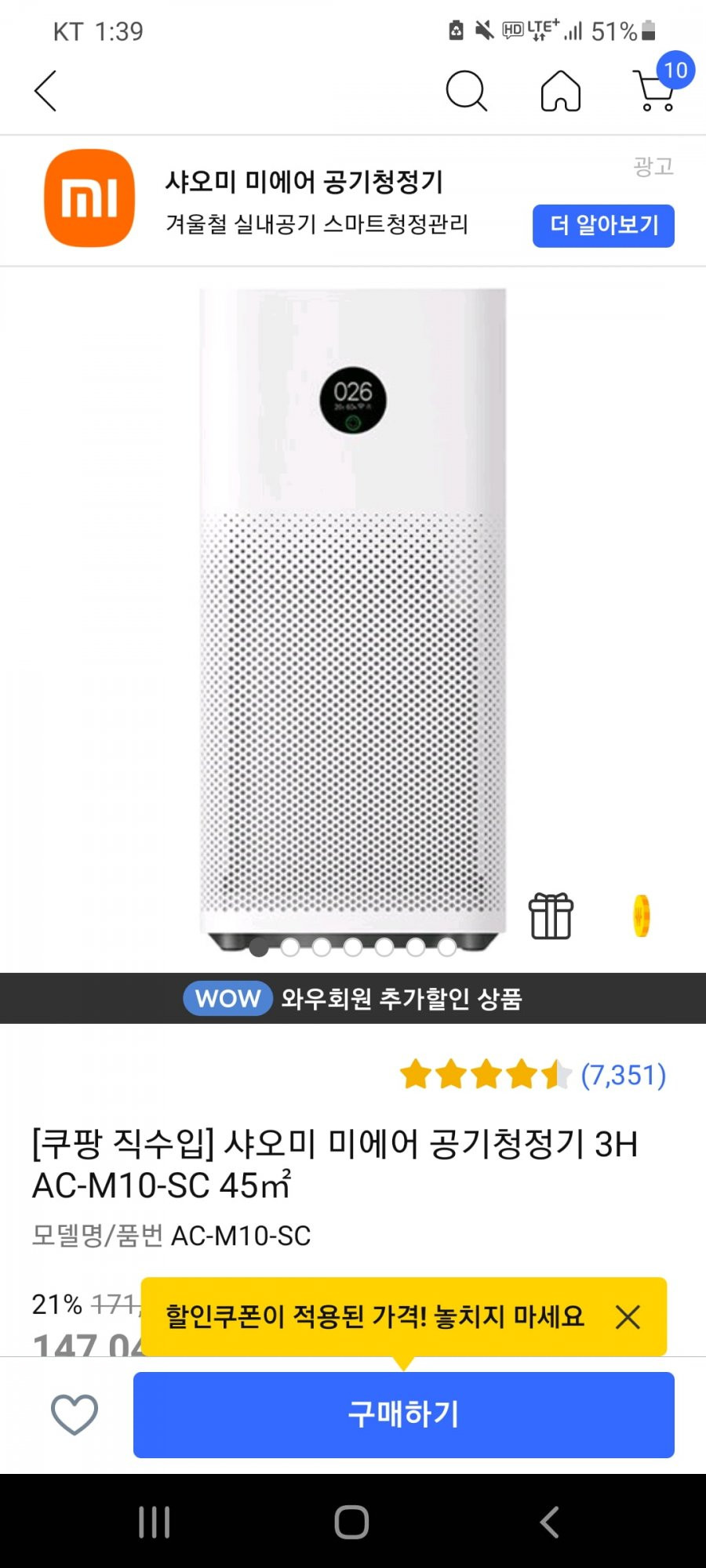706x1568 pixels.
Task: Go to the Coupang home icon
Action: click(x=561, y=91)
